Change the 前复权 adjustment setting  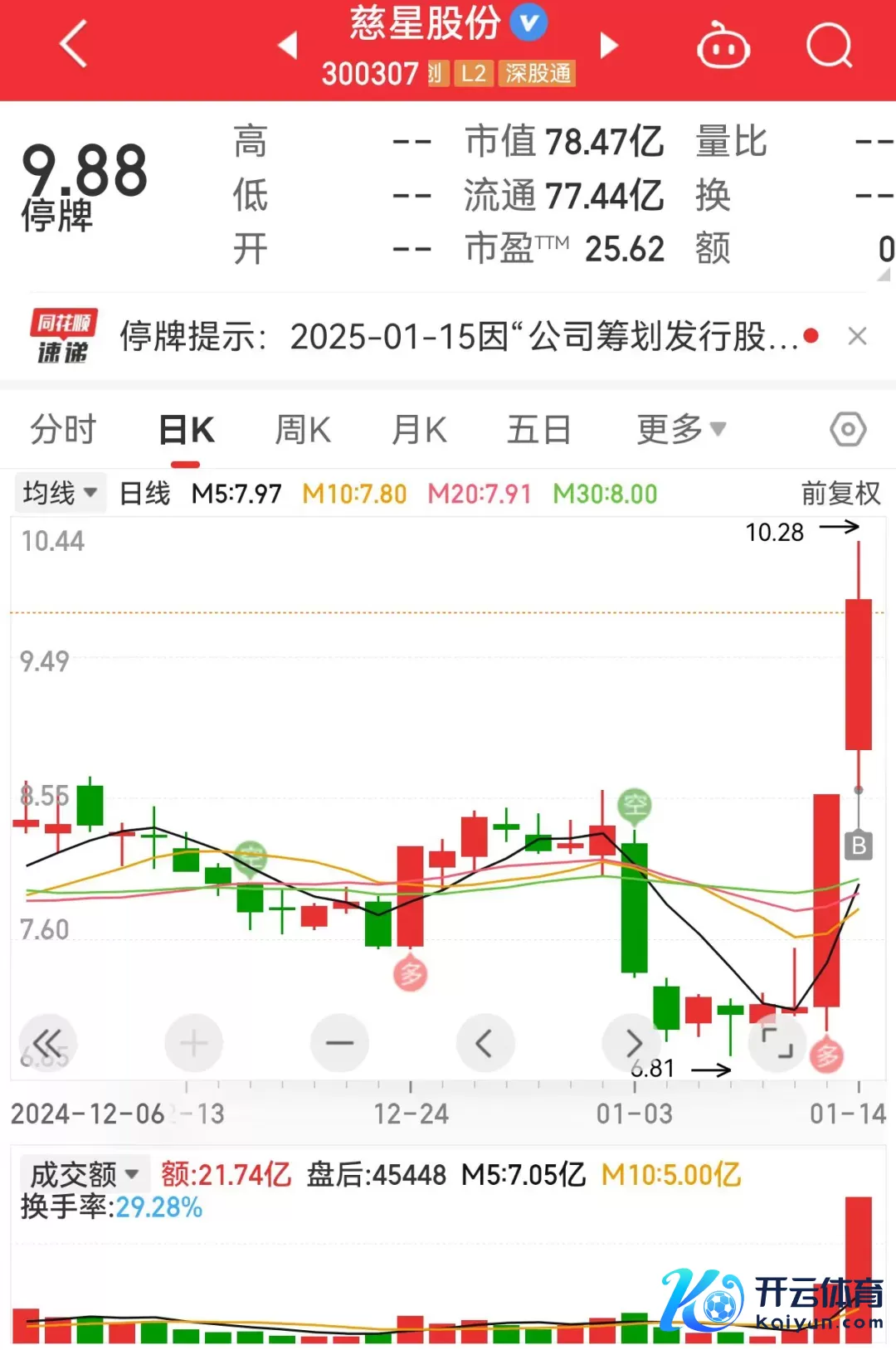840,494
